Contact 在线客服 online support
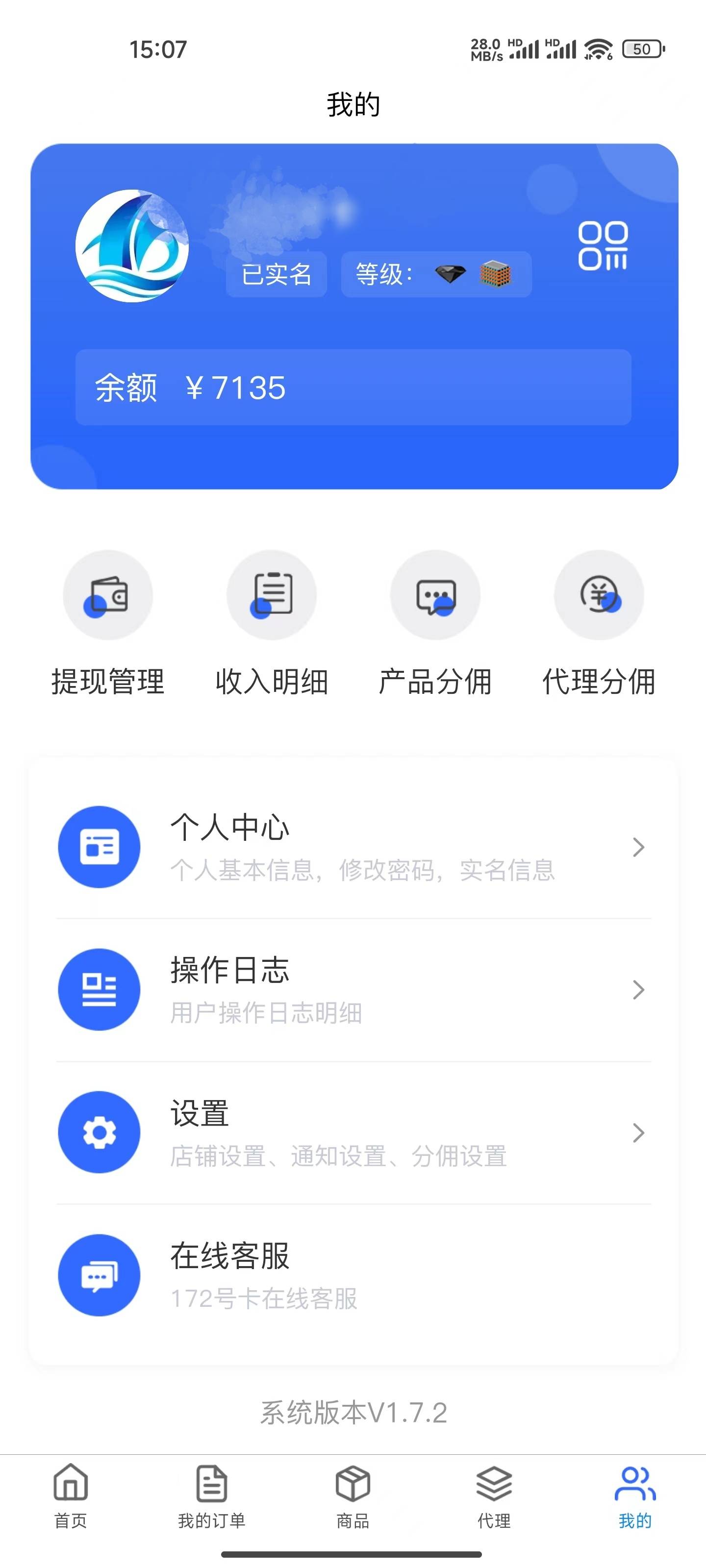This screenshot has height=1568, width=706. [x=353, y=1274]
